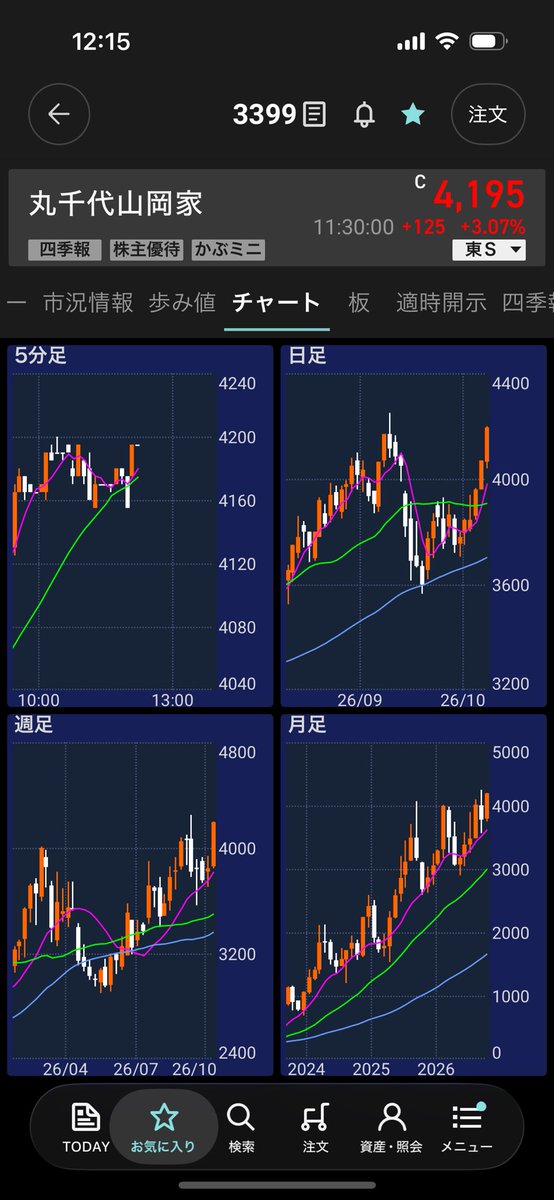Open the 四季報 chip
554x1200 pixels.
click(64, 250)
